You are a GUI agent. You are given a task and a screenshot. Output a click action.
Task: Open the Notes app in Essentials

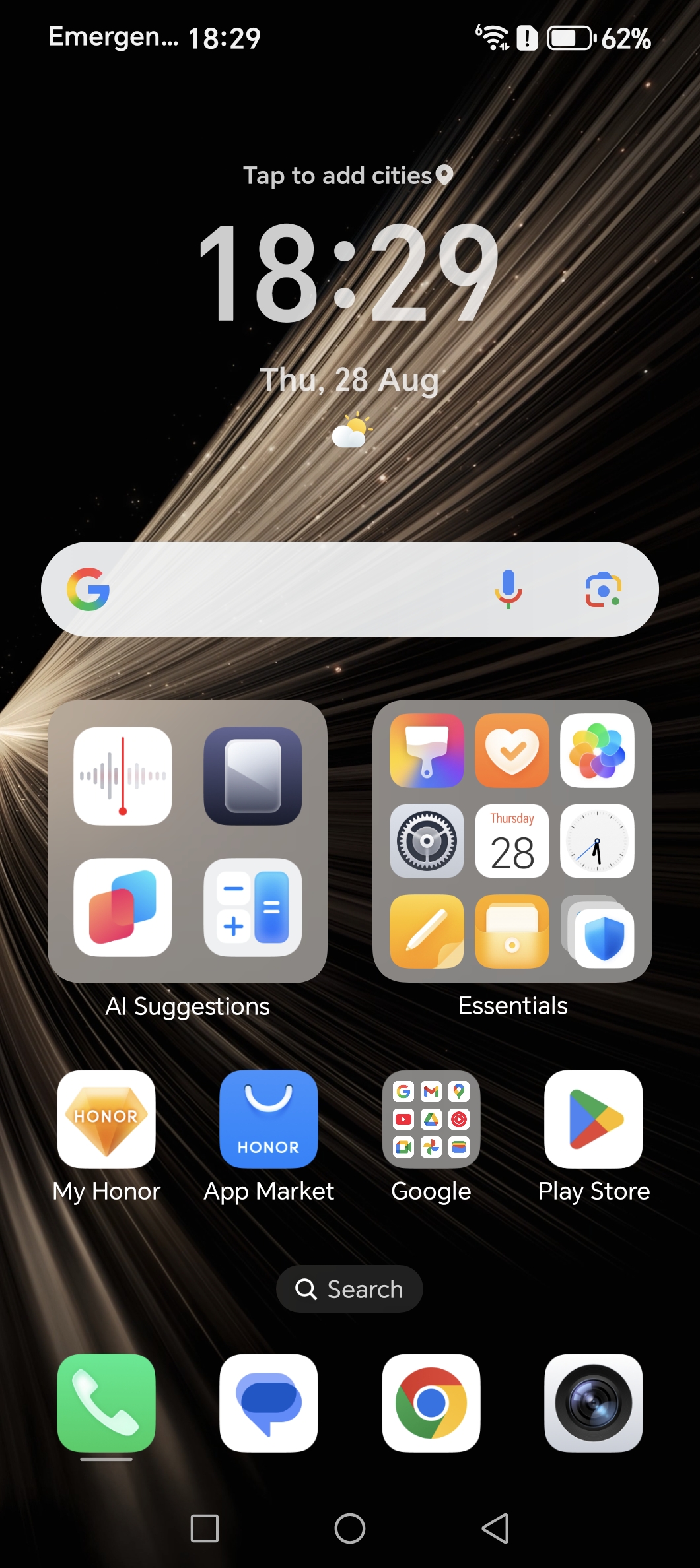pos(427,931)
